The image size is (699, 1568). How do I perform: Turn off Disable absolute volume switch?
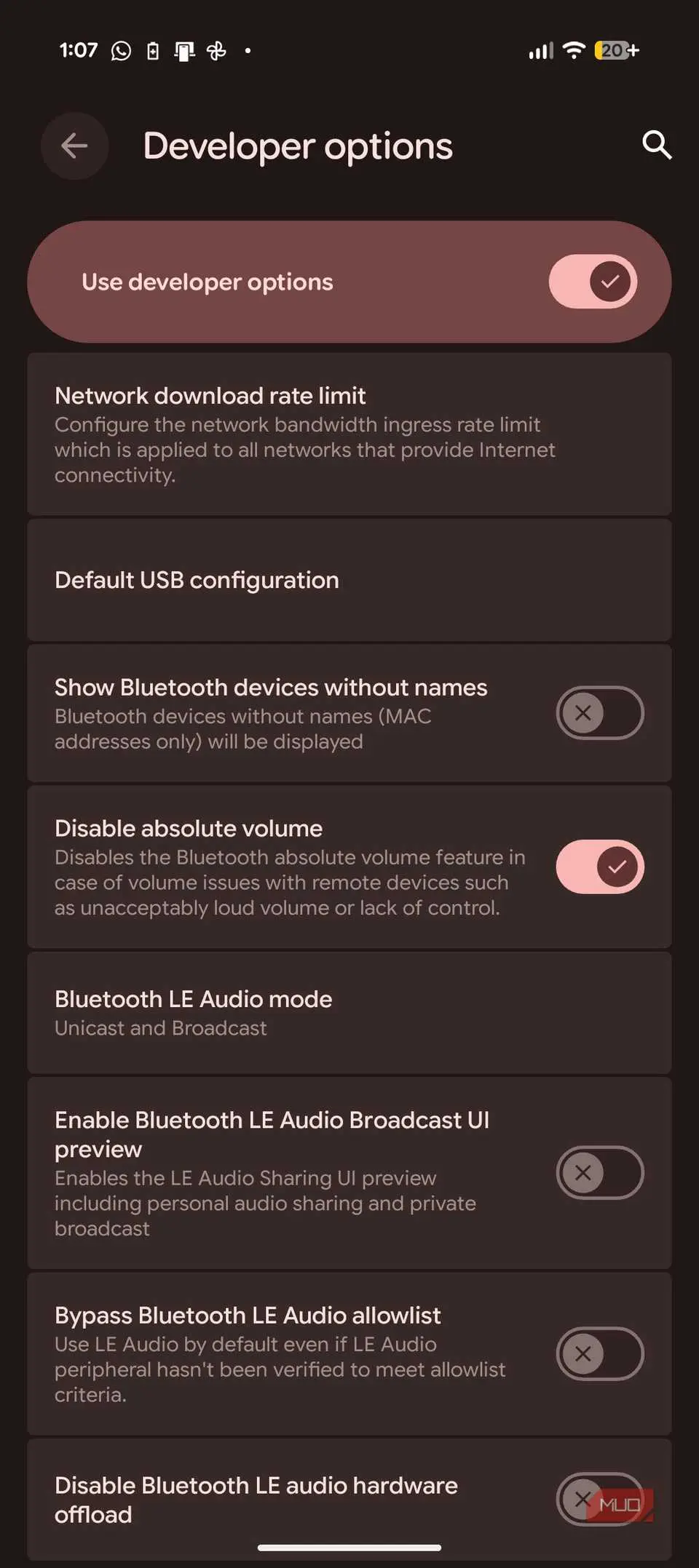[599, 867]
